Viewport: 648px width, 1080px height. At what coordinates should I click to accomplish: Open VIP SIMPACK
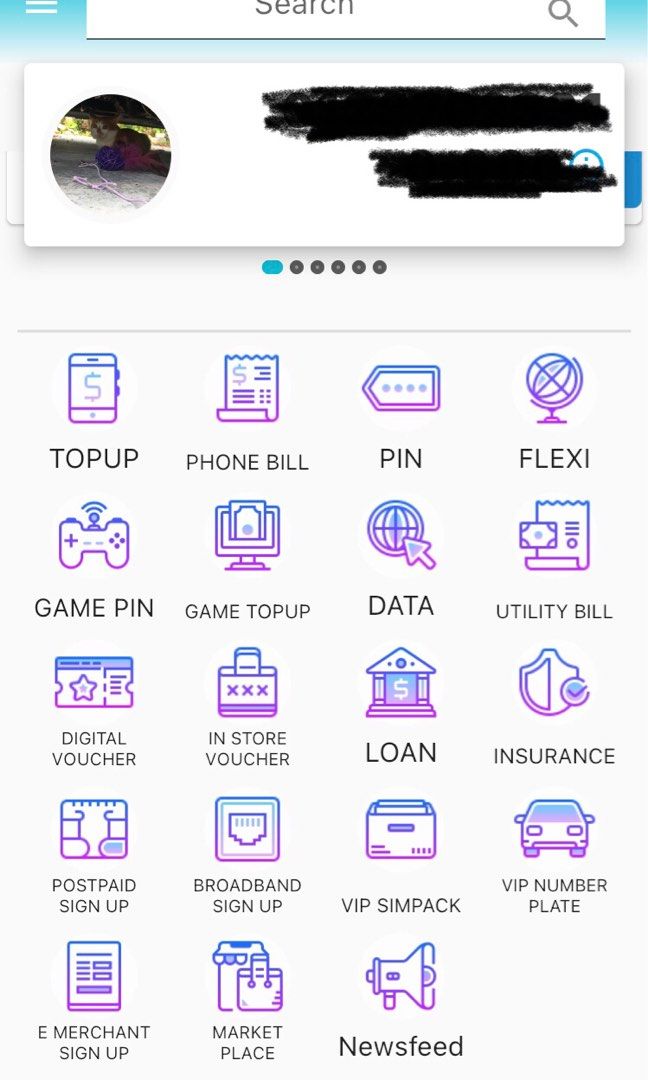pos(401,855)
